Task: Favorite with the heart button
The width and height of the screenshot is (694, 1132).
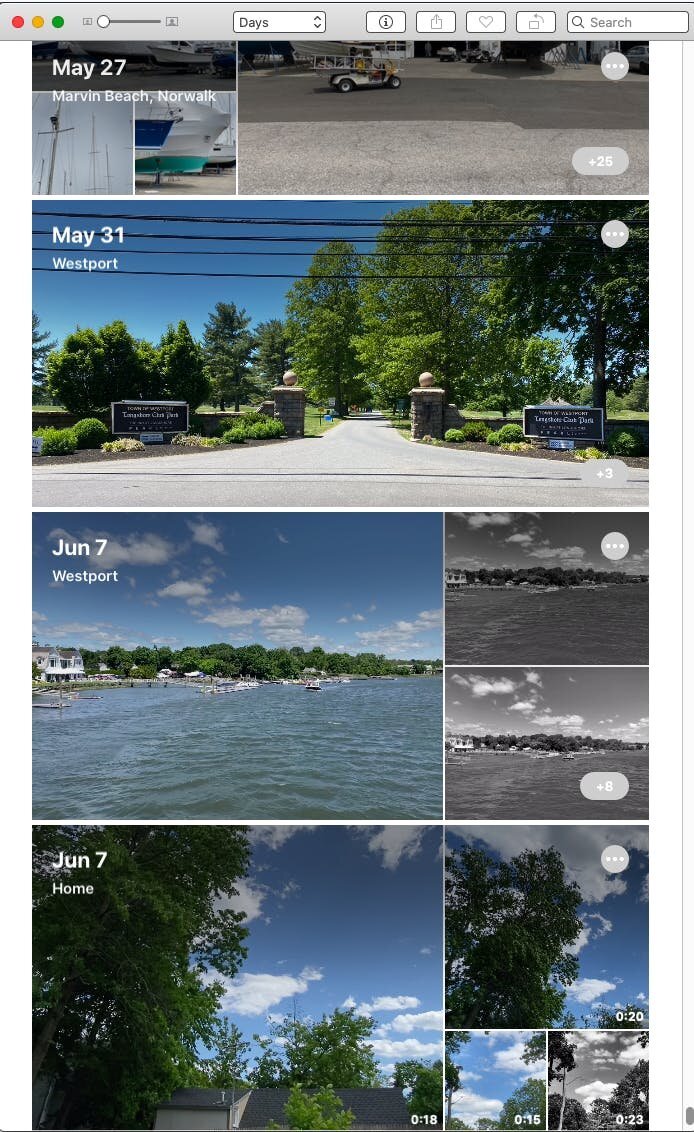Action: click(486, 22)
